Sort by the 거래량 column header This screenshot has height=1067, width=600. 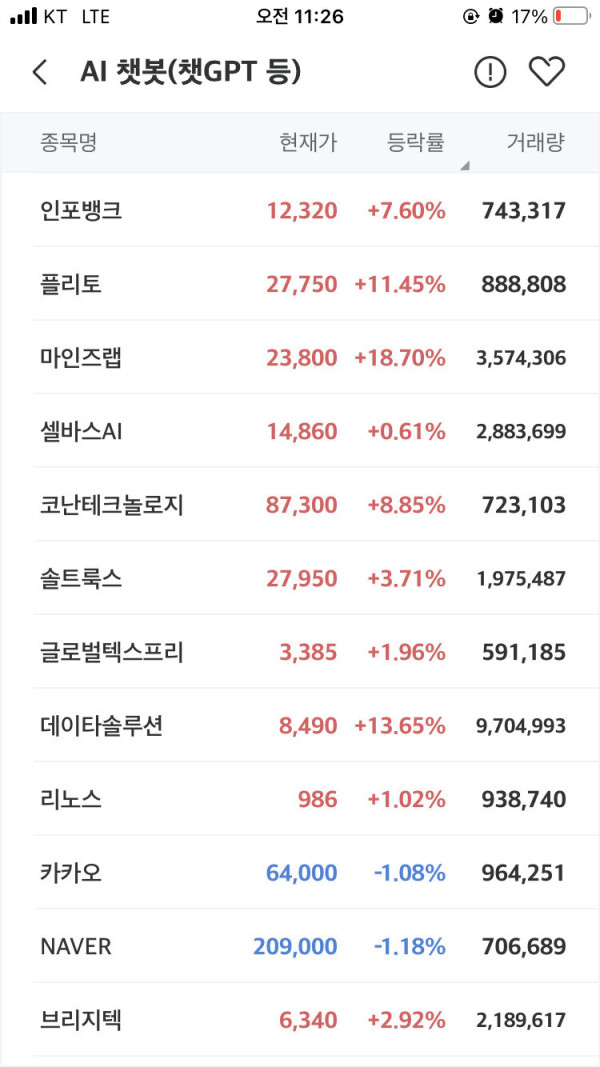pyautogui.click(x=535, y=142)
